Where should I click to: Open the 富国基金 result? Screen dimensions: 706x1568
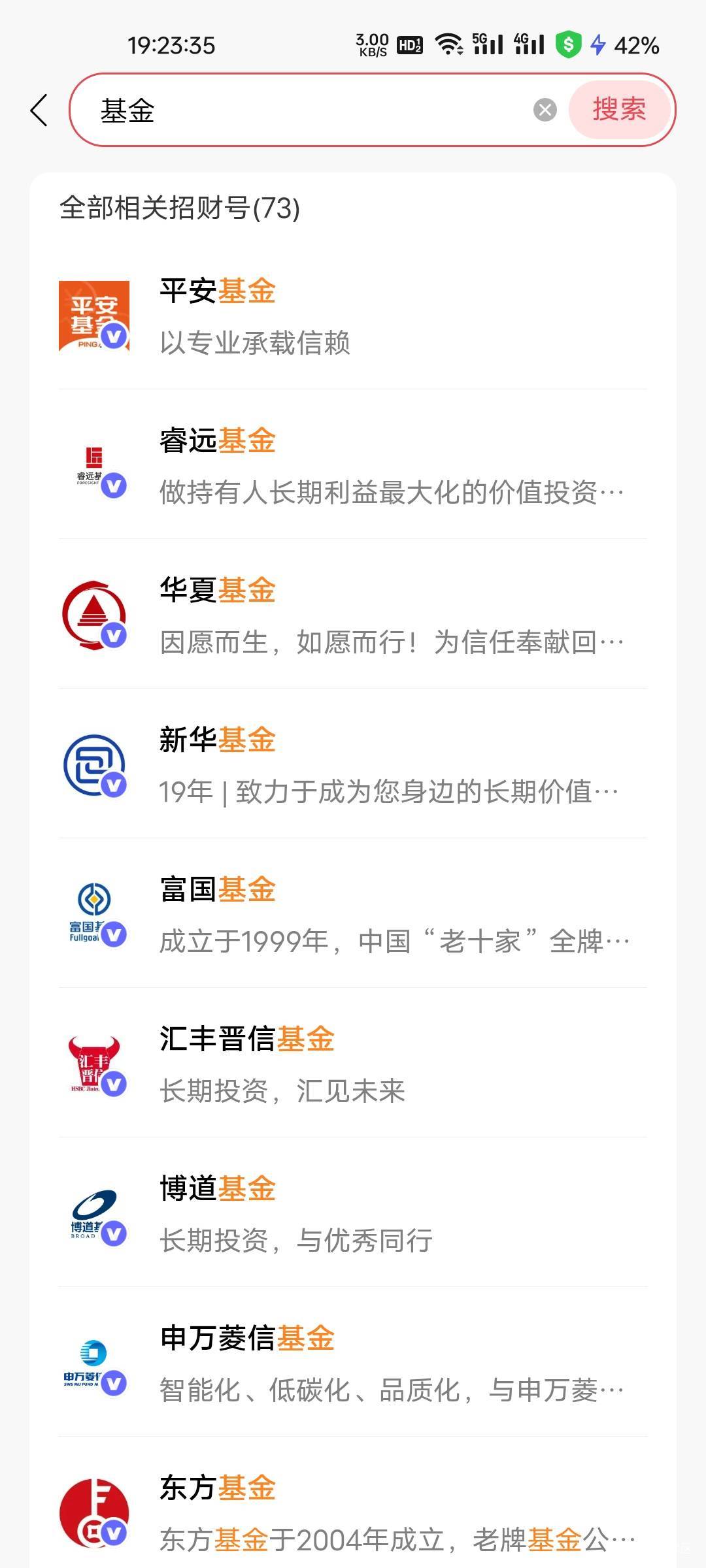tap(353, 913)
